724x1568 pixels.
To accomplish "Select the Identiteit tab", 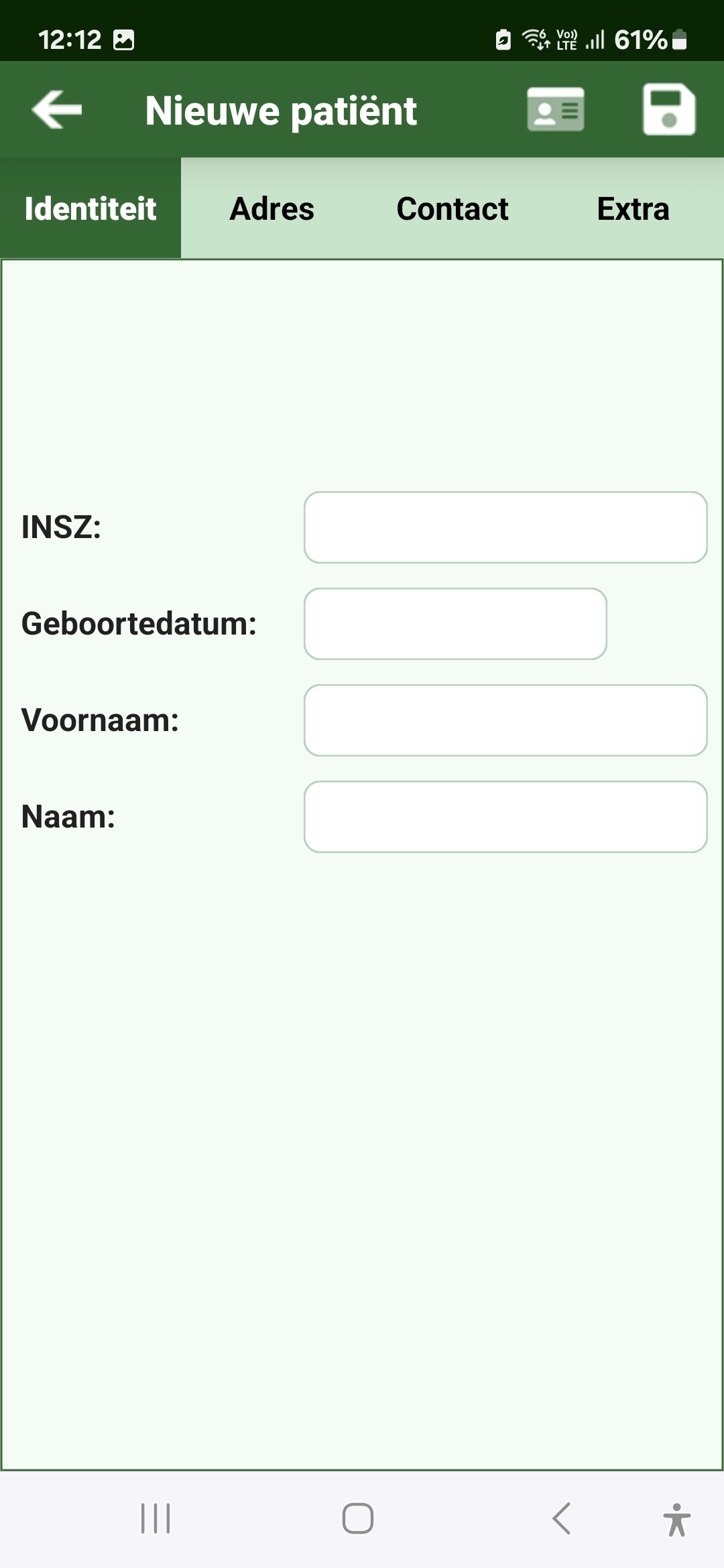I will [90, 208].
